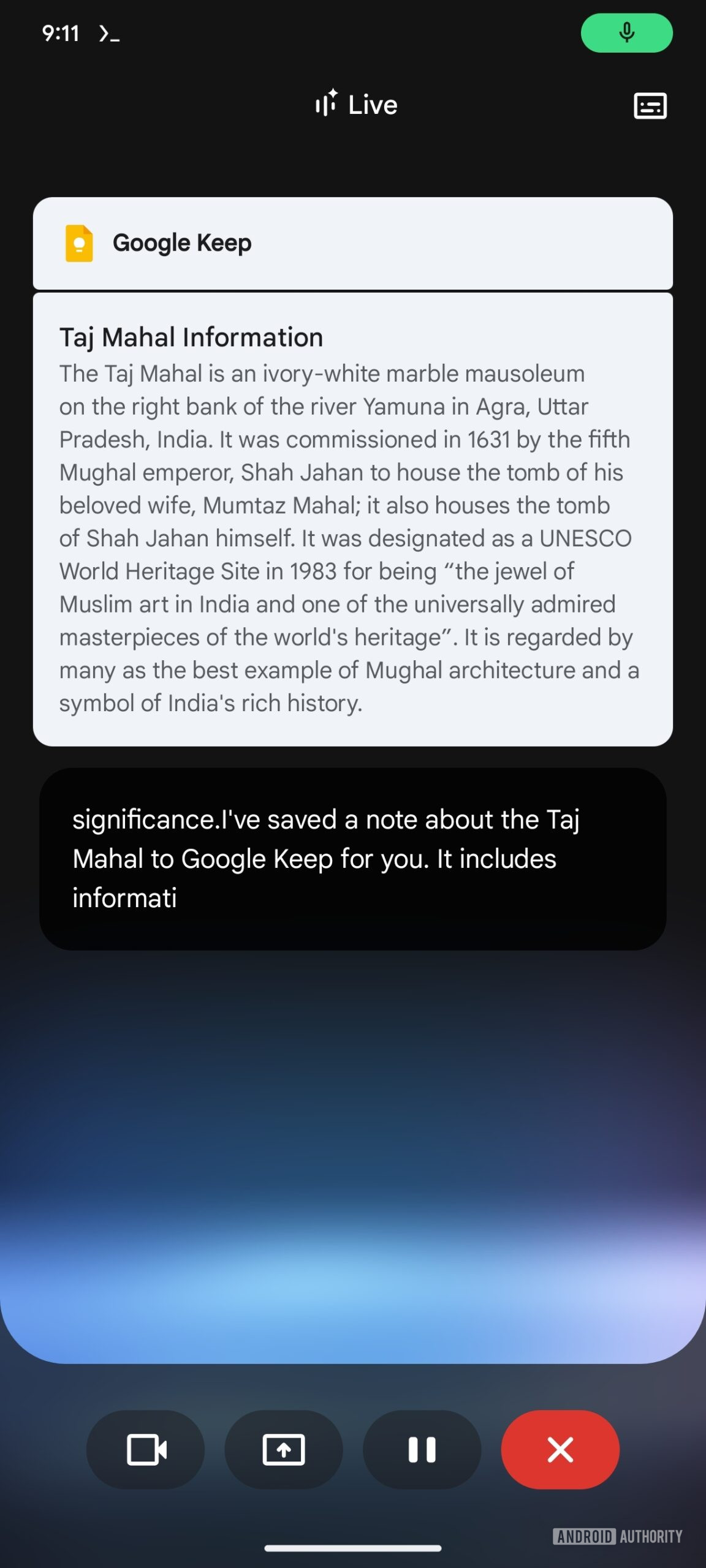Viewport: 706px width, 1568px height.
Task: Open the Taj Mahal Information note
Action: tap(352, 519)
